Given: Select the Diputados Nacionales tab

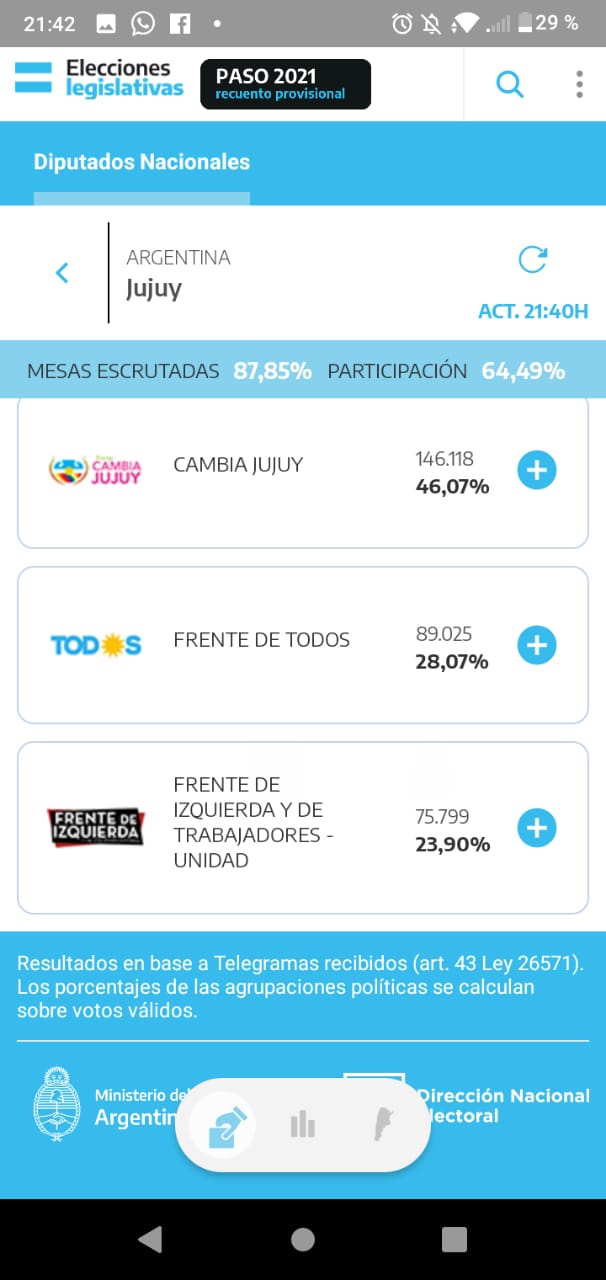Looking at the screenshot, I should 142,162.
